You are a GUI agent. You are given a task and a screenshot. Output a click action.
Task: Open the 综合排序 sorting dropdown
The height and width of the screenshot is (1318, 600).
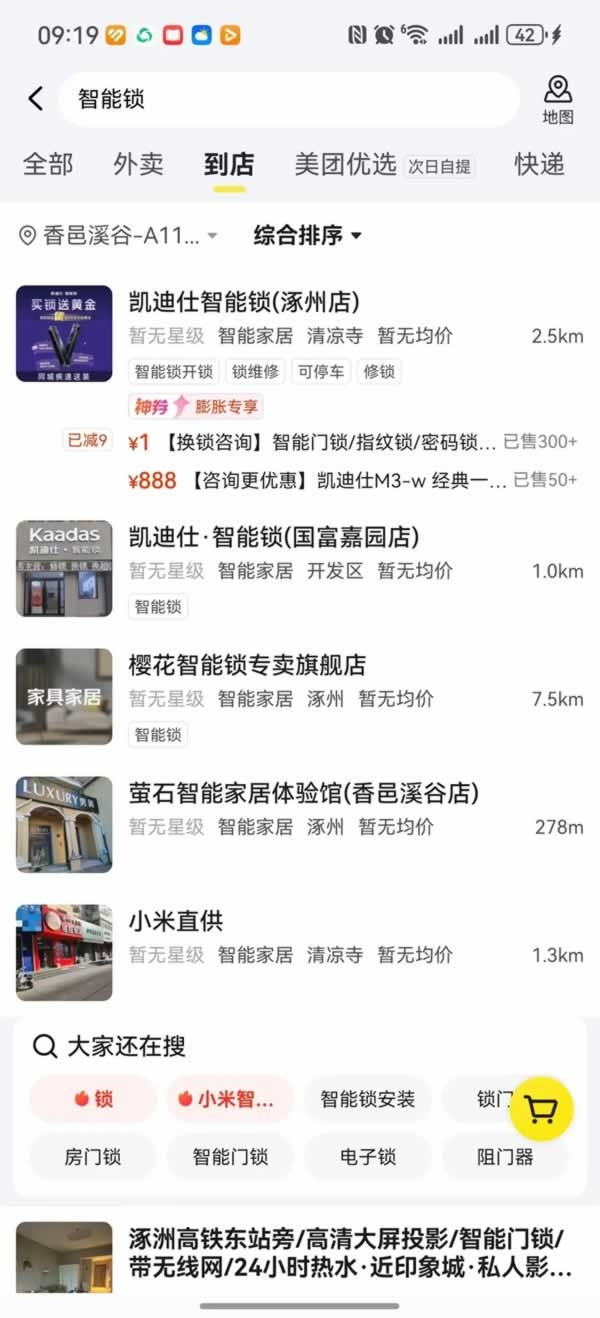(307, 236)
